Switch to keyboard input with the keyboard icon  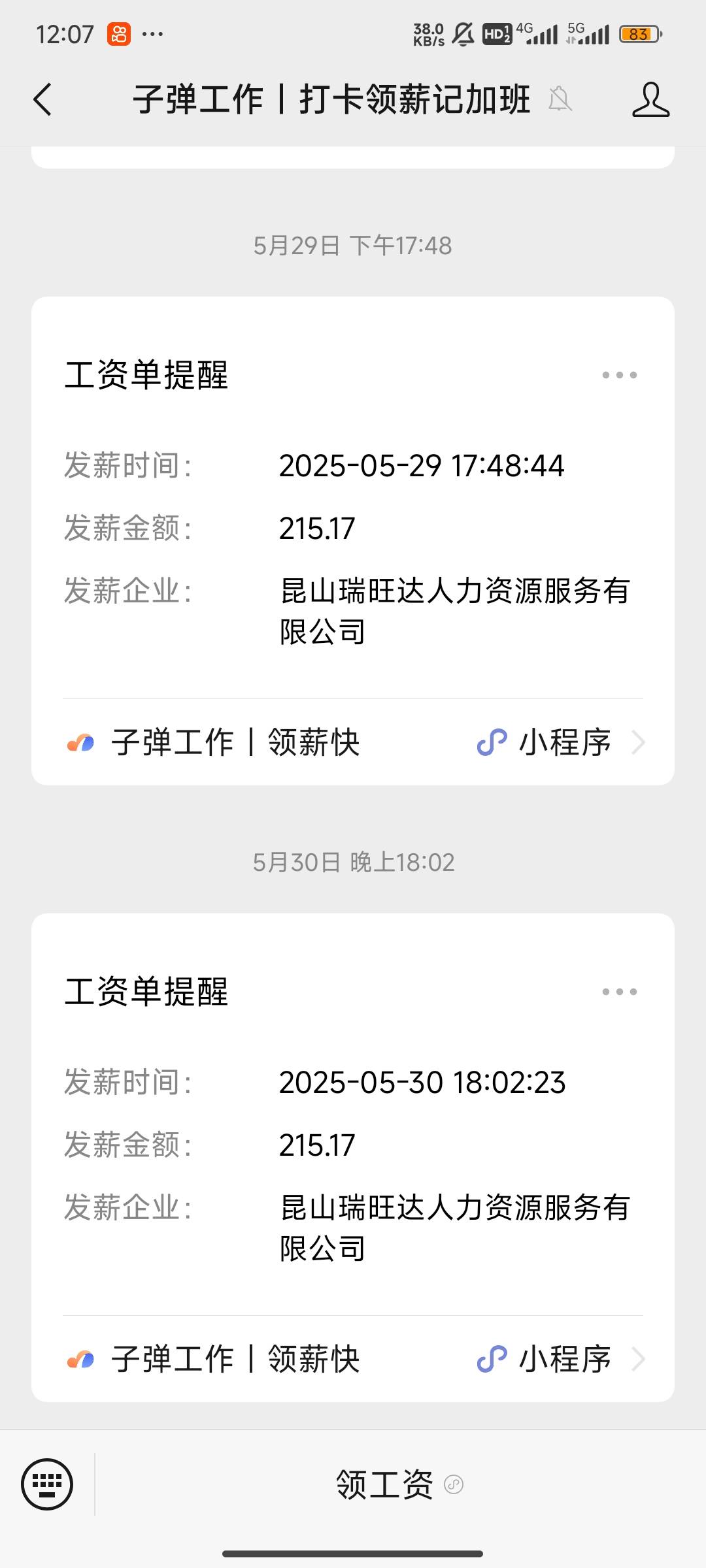(x=47, y=1484)
